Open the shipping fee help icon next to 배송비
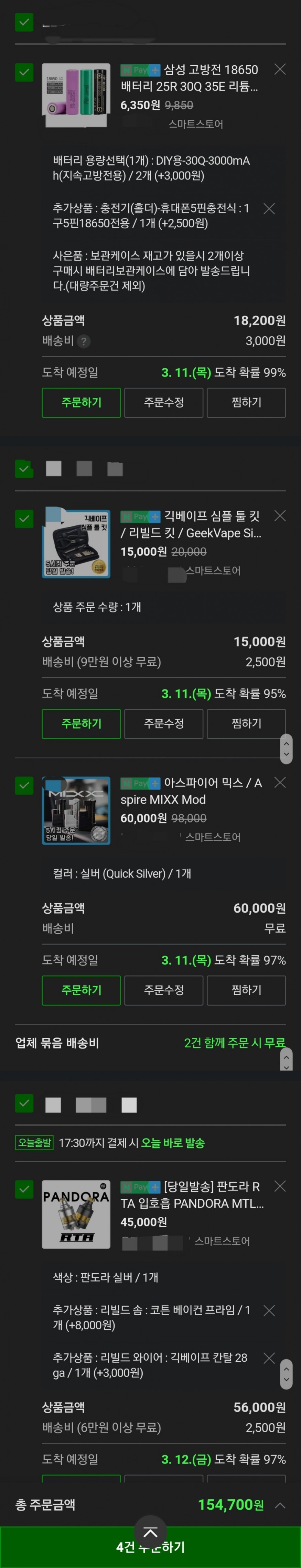 pyautogui.click(x=84, y=341)
